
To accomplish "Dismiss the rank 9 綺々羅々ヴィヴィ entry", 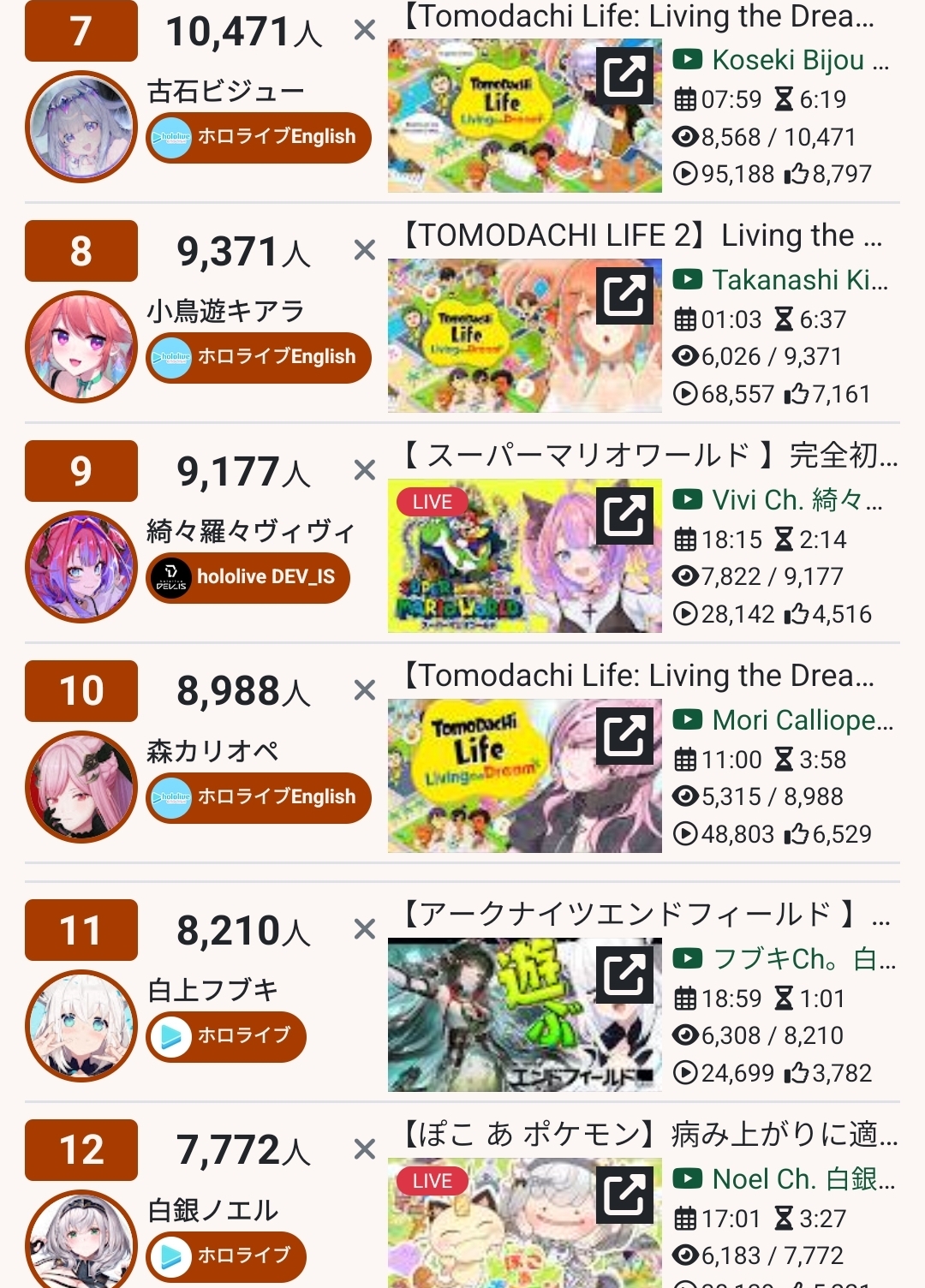I will (365, 471).
